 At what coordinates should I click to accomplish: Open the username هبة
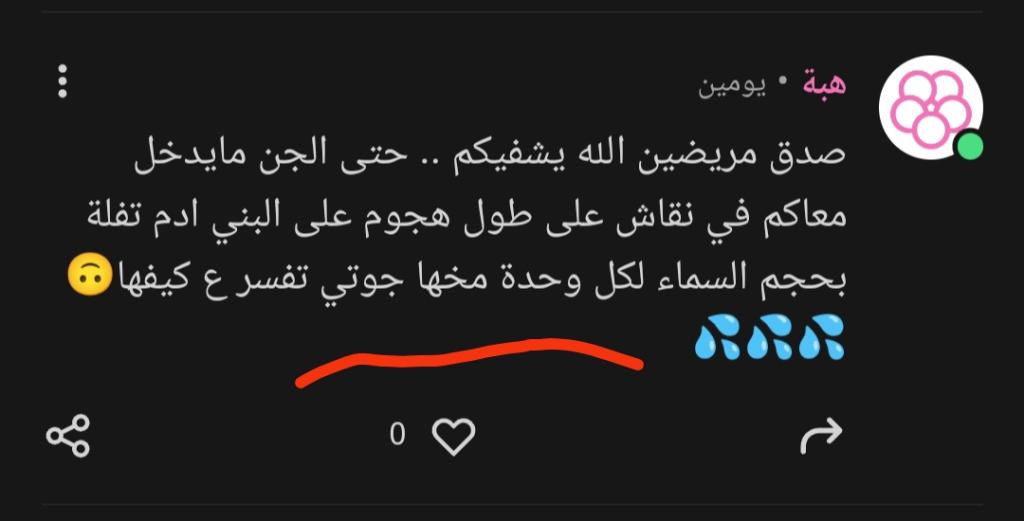(824, 84)
